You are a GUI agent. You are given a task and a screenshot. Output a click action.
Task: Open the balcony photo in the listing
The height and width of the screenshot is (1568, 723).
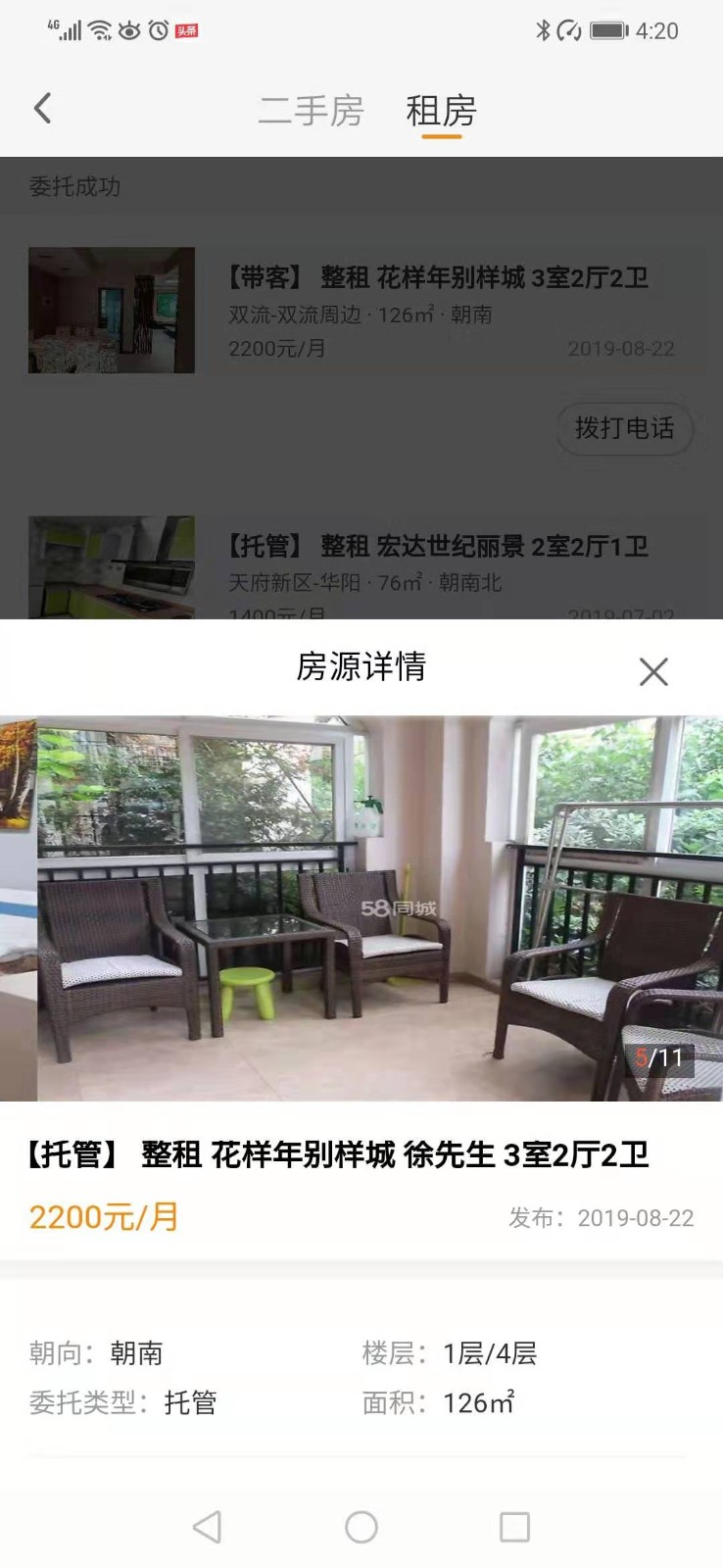click(361, 907)
